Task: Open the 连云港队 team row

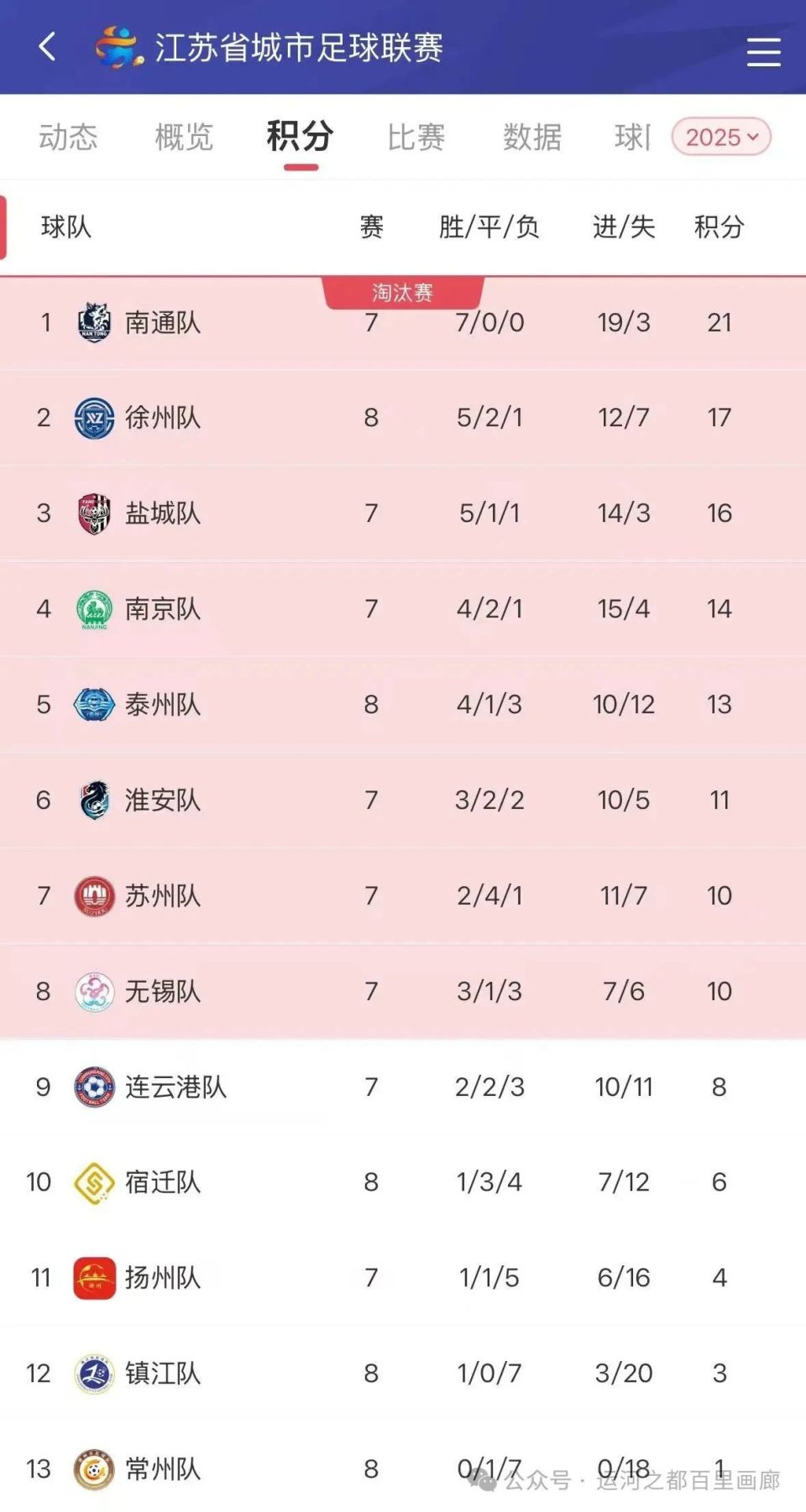Action: (x=403, y=1087)
